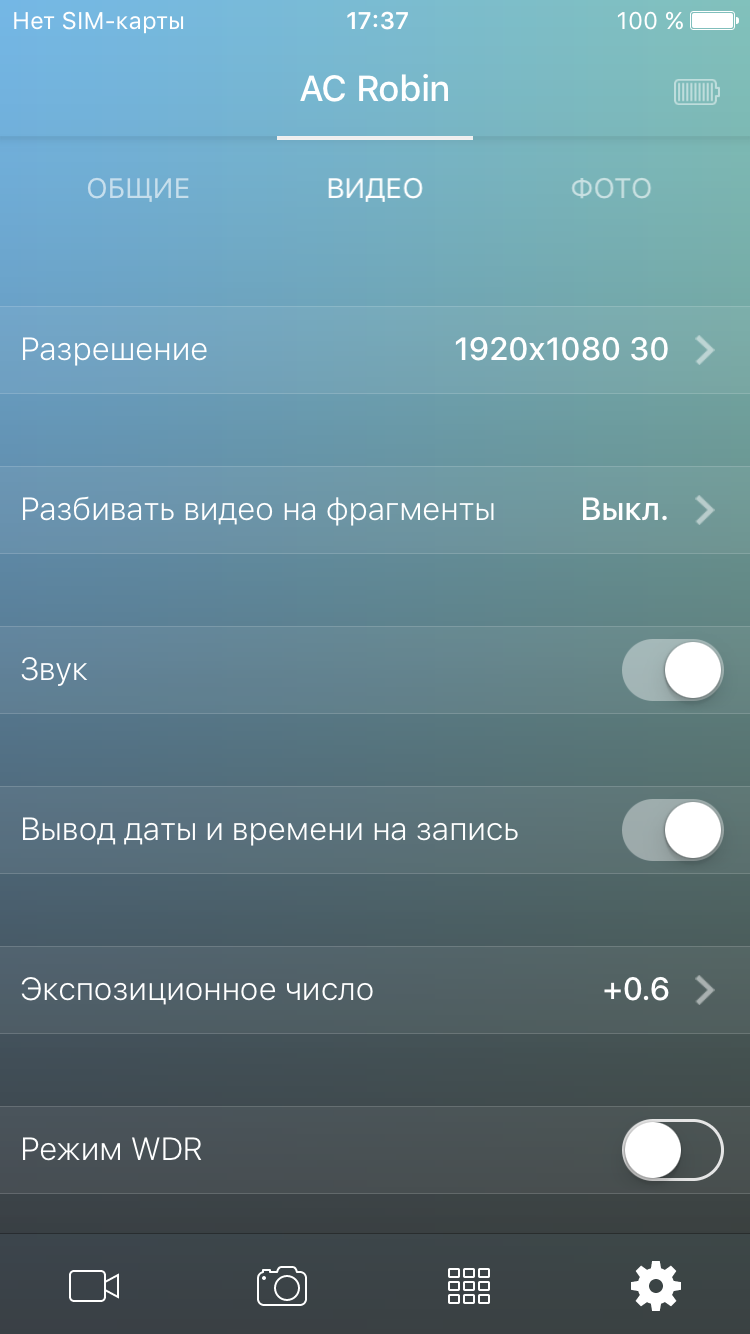Open the Разрешение setting row
750x1334 pixels.
(x=375, y=350)
